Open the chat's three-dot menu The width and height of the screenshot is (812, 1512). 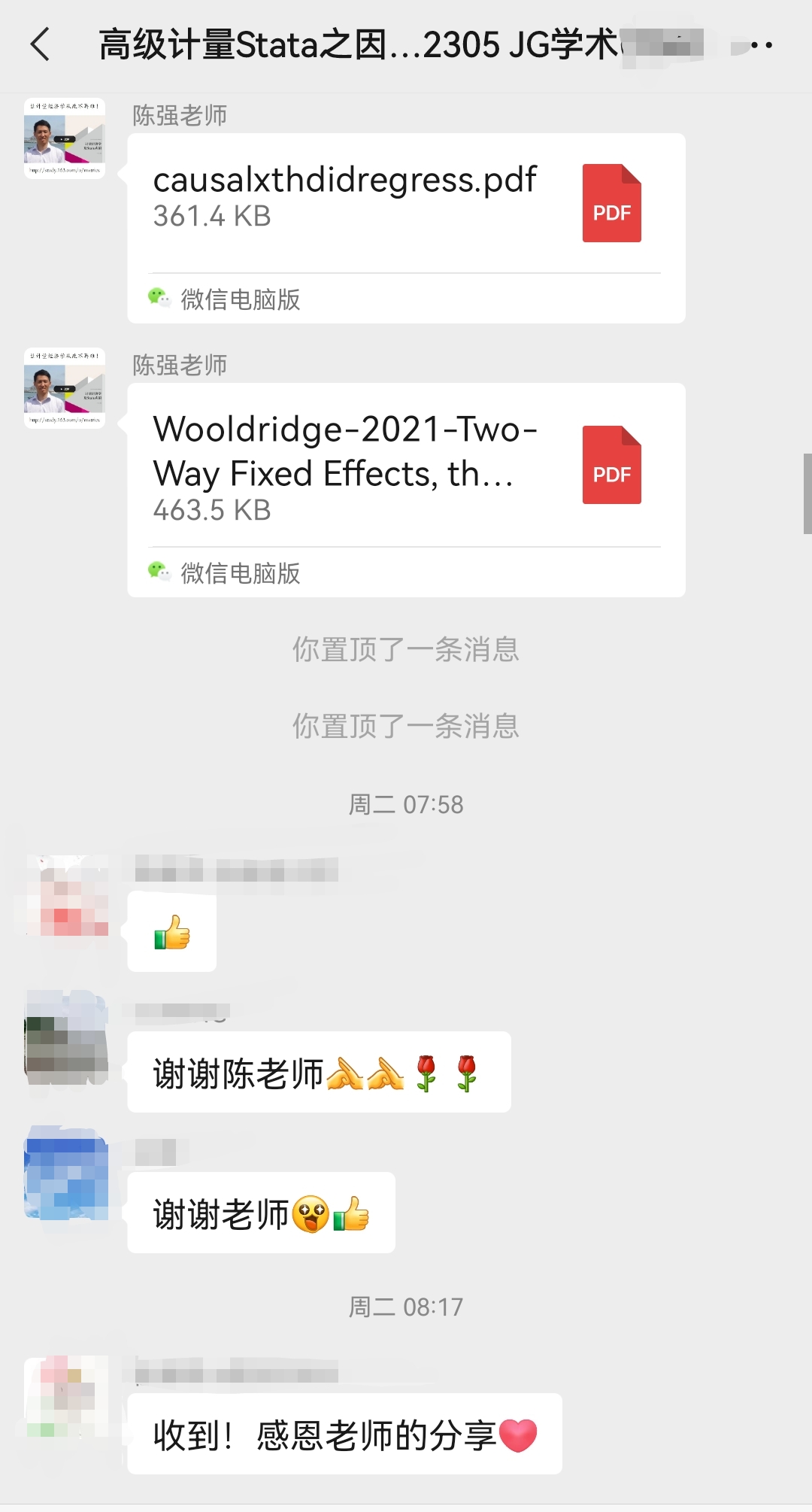(x=761, y=45)
